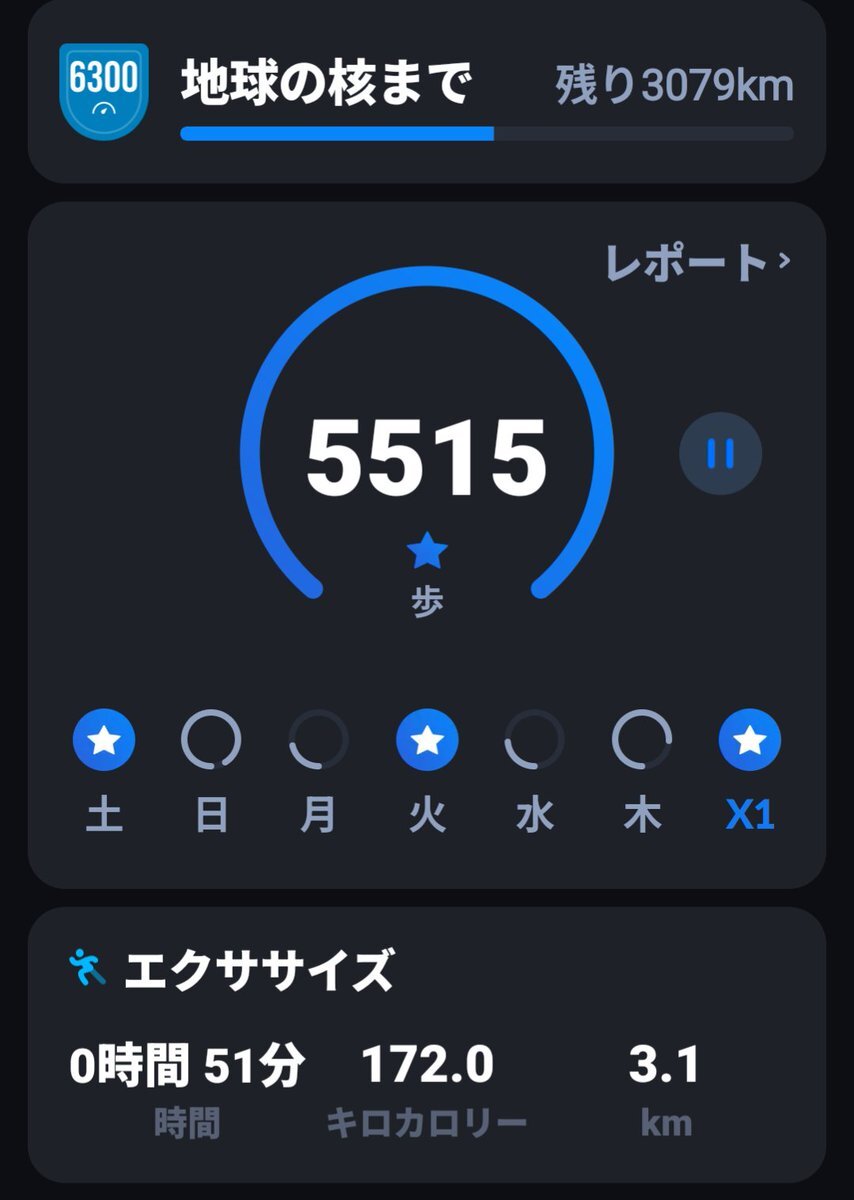Select Saturday 土 in the weekly row

[104, 741]
